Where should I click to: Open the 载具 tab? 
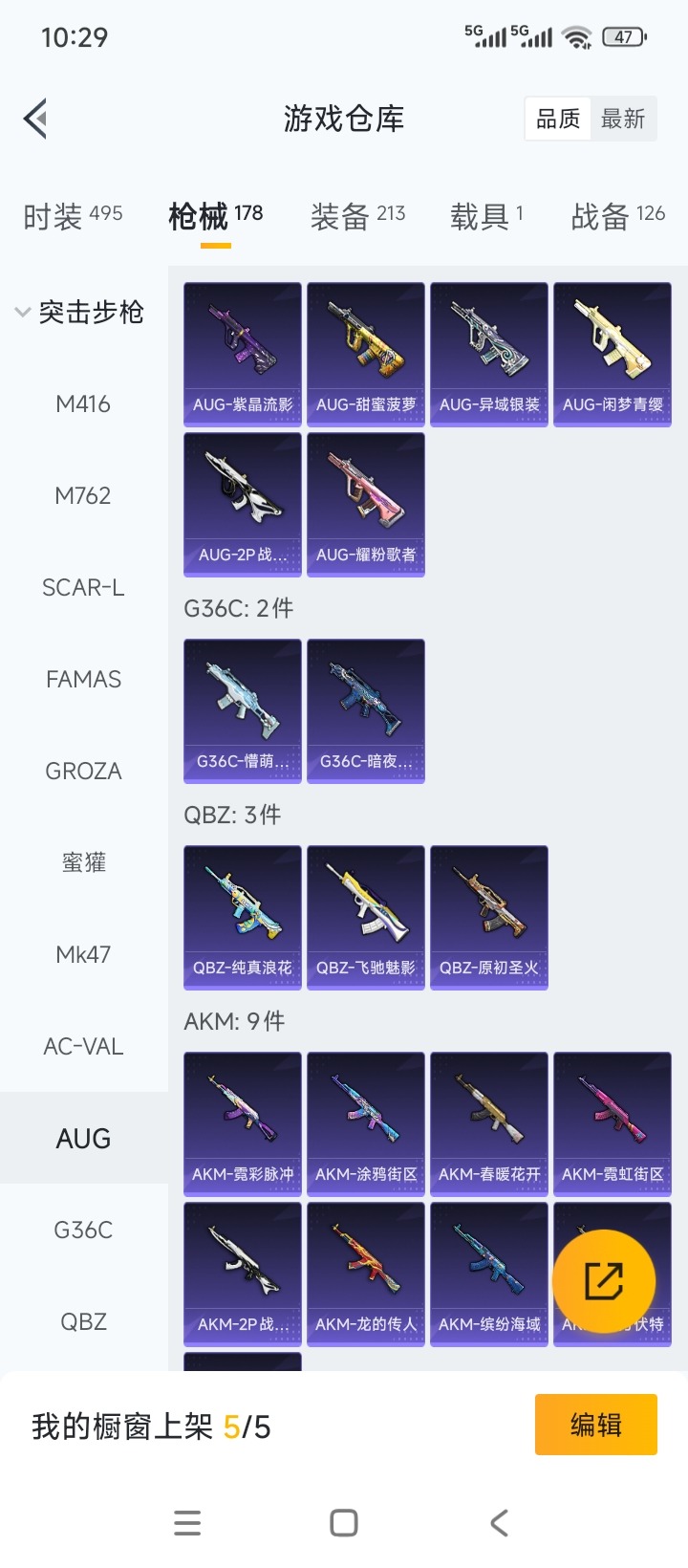point(486,216)
